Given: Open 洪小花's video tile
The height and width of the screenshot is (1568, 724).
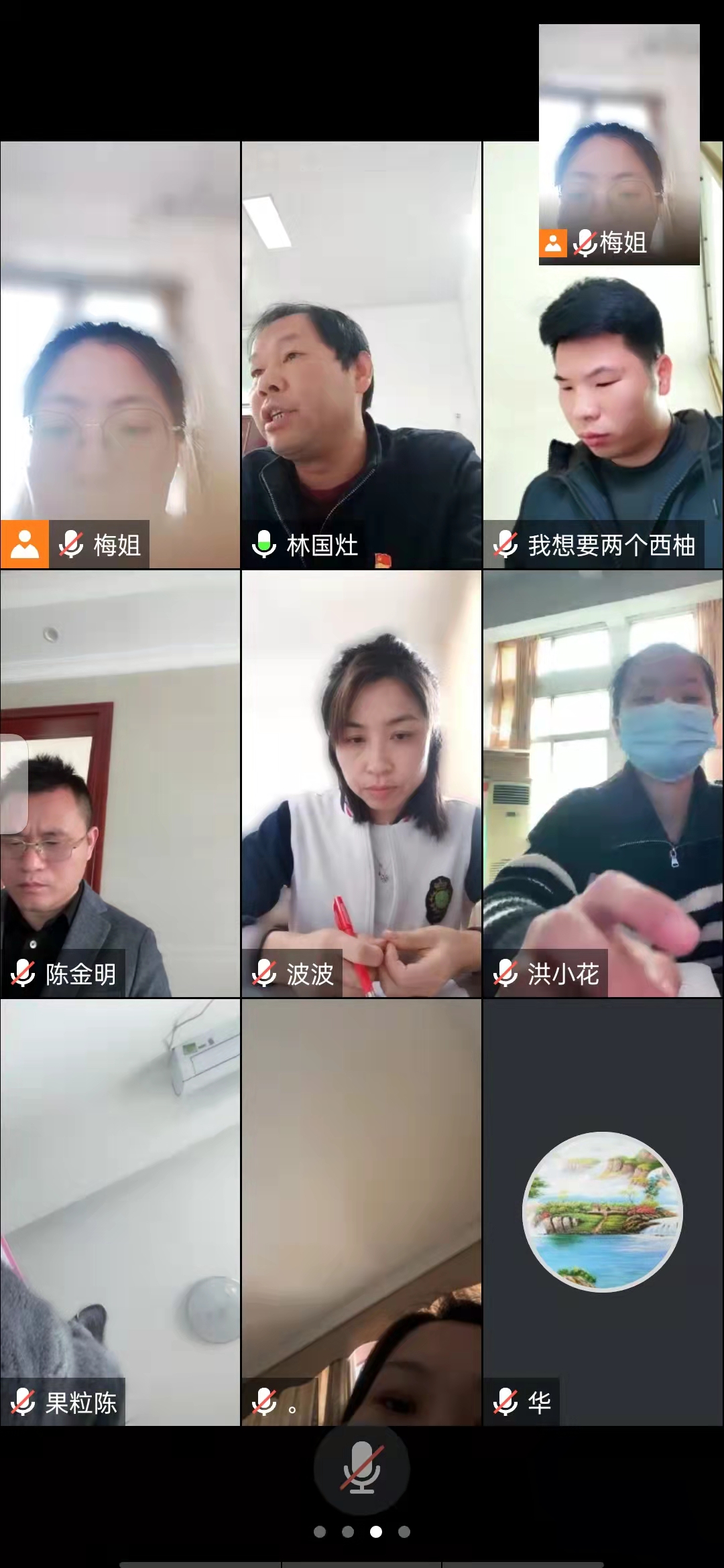Looking at the screenshot, I should pos(603,784).
